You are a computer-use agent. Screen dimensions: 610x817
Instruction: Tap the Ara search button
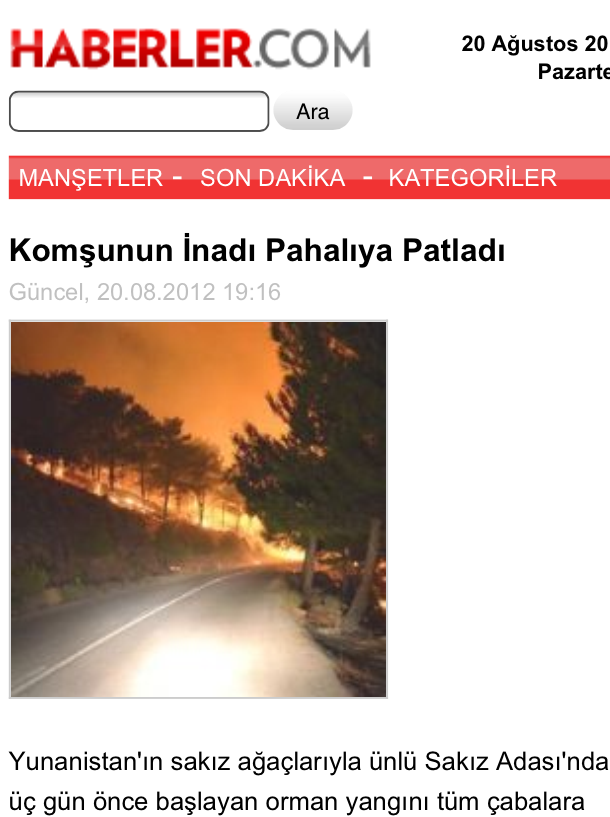tap(312, 112)
